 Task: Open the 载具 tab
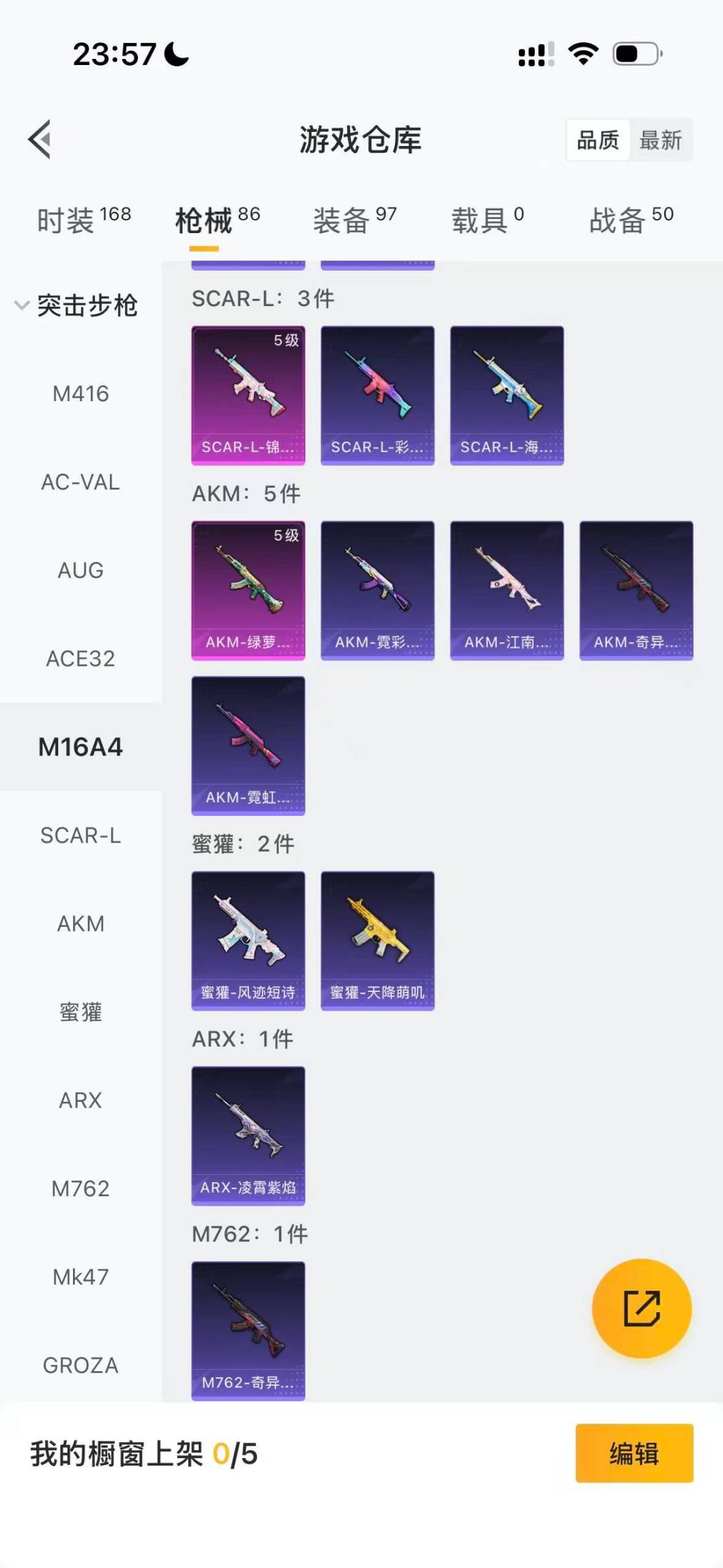tap(487, 220)
